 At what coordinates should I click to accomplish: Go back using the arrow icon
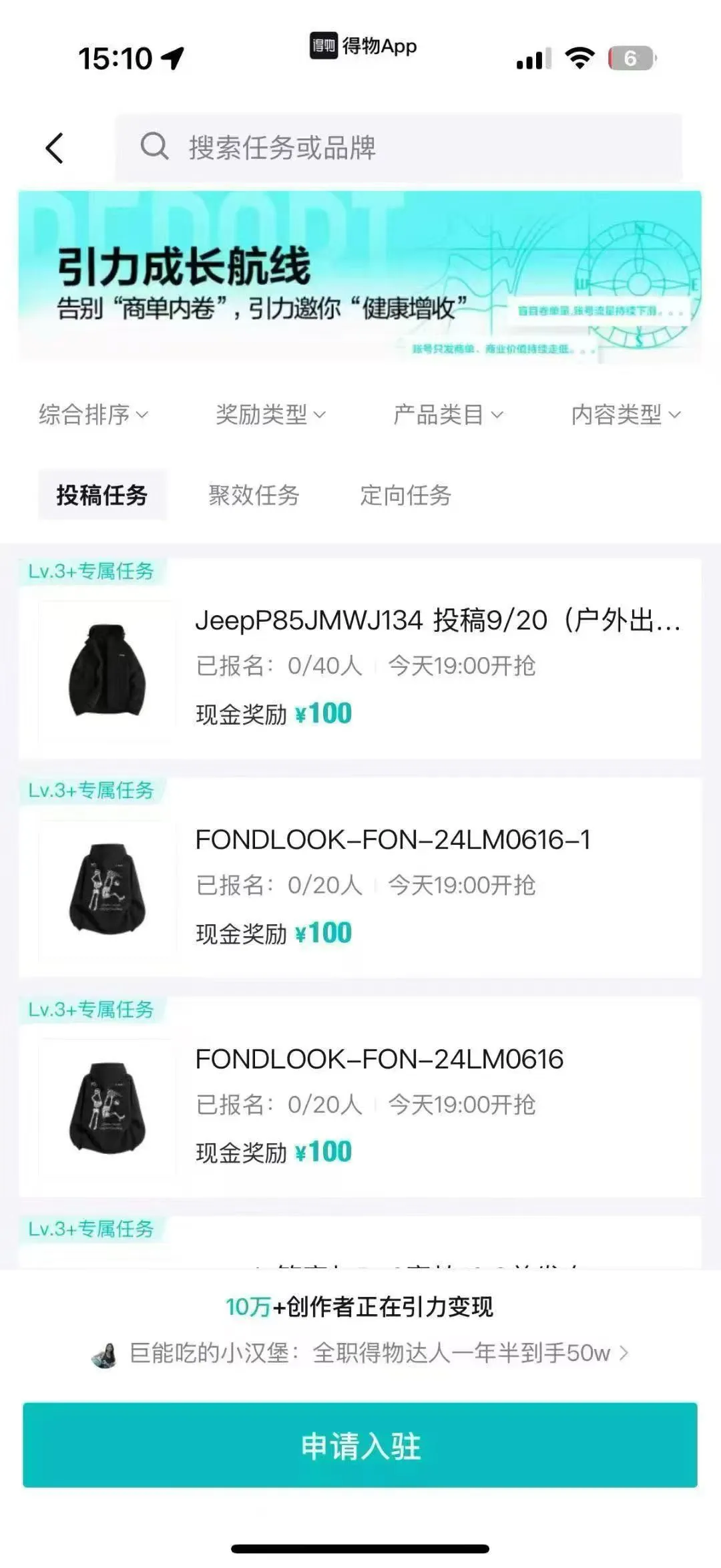click(x=55, y=148)
